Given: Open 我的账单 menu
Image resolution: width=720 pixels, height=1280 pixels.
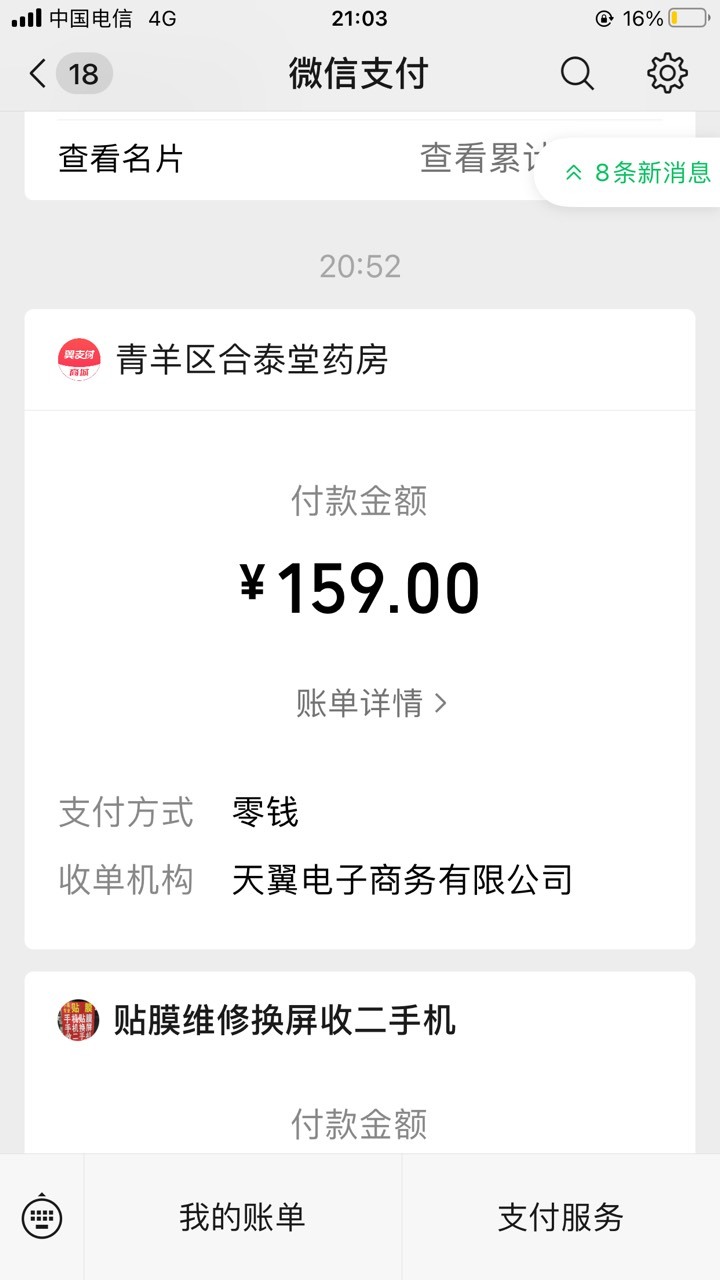Looking at the screenshot, I should [x=242, y=1217].
